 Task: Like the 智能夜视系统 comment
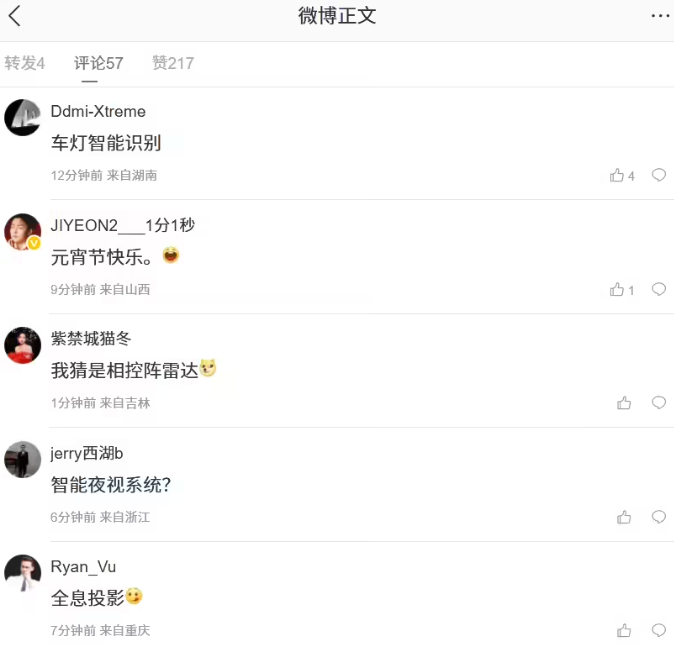(624, 517)
